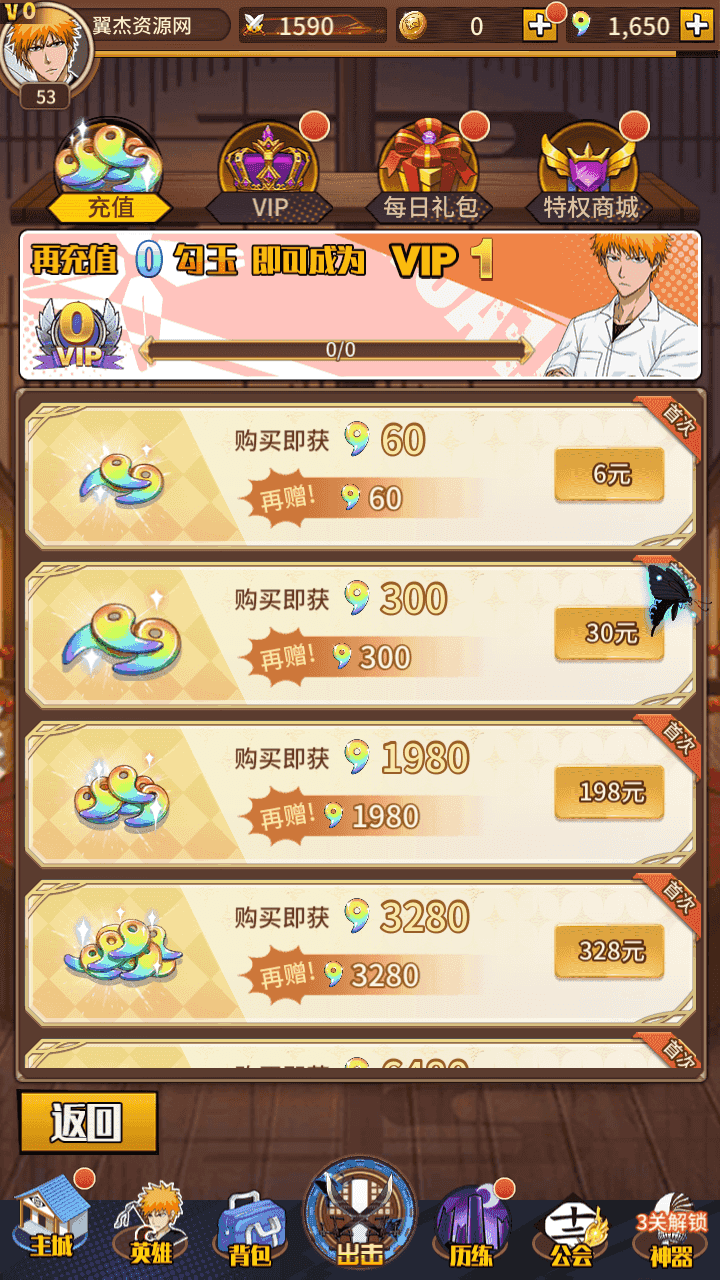720x1280 pixels.
Task: Buy the 30元 recharge pack
Action: tap(609, 633)
